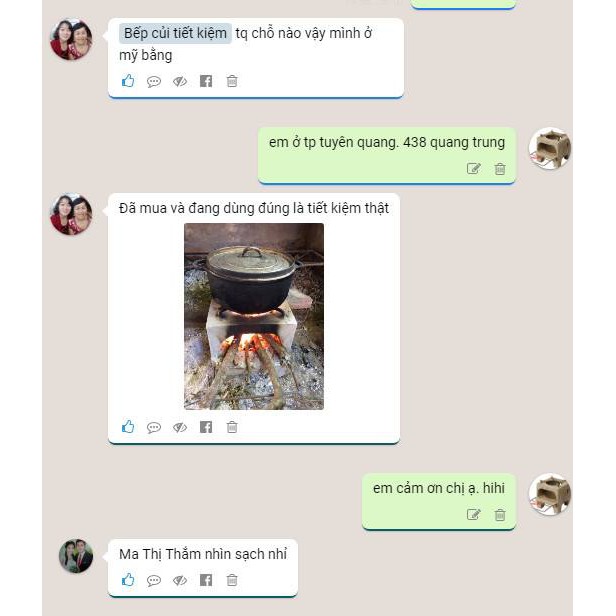Delete the reply 'em cảm ơn chị ạ'
The height and width of the screenshot is (616, 616).
500,514
